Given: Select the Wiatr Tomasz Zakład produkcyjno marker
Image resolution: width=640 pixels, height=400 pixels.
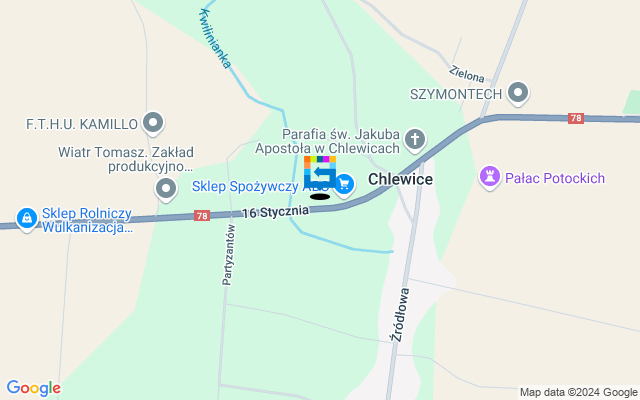Looking at the screenshot, I should (x=166, y=187).
